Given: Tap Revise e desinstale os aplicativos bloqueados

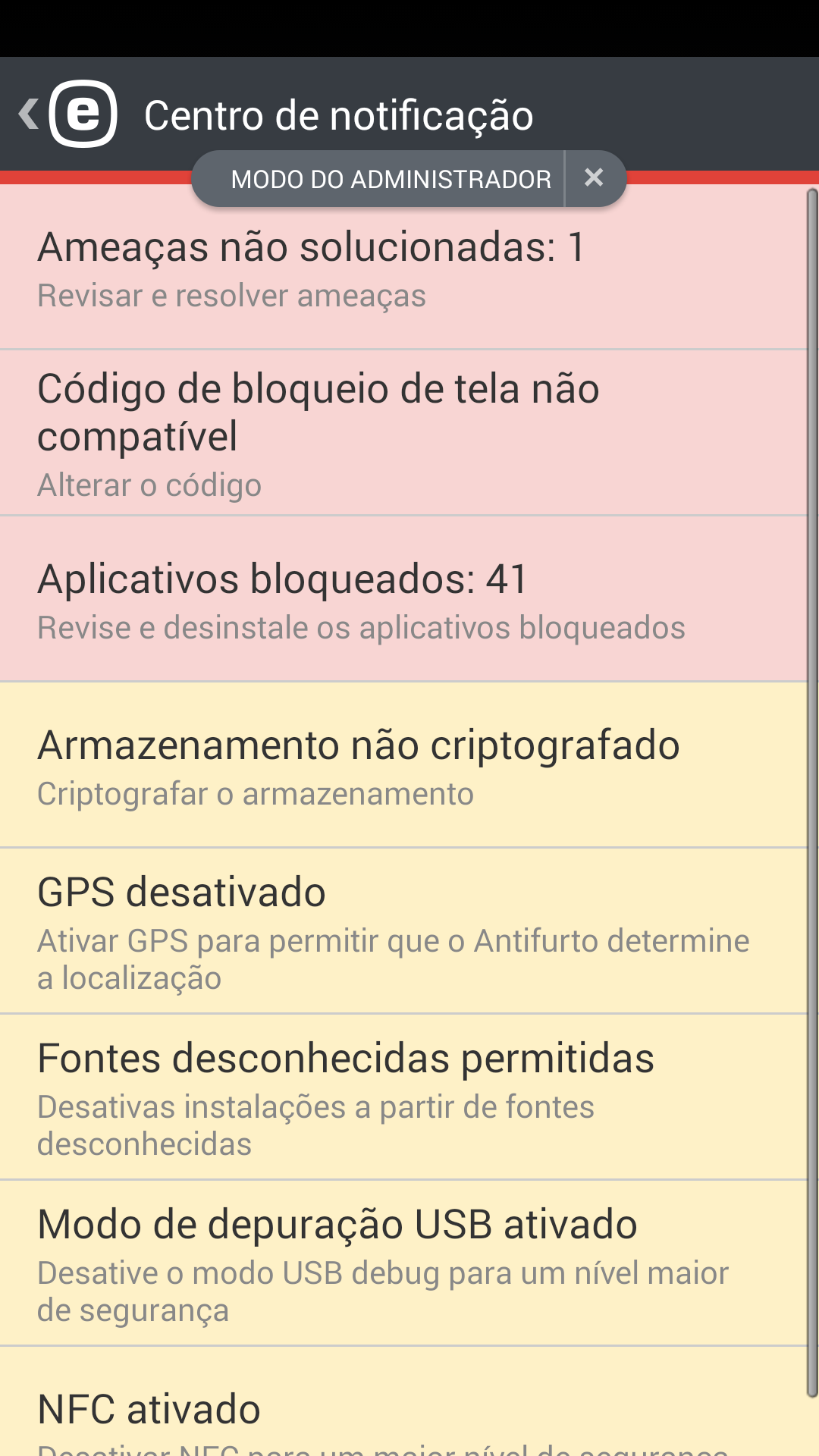Looking at the screenshot, I should click(x=361, y=627).
